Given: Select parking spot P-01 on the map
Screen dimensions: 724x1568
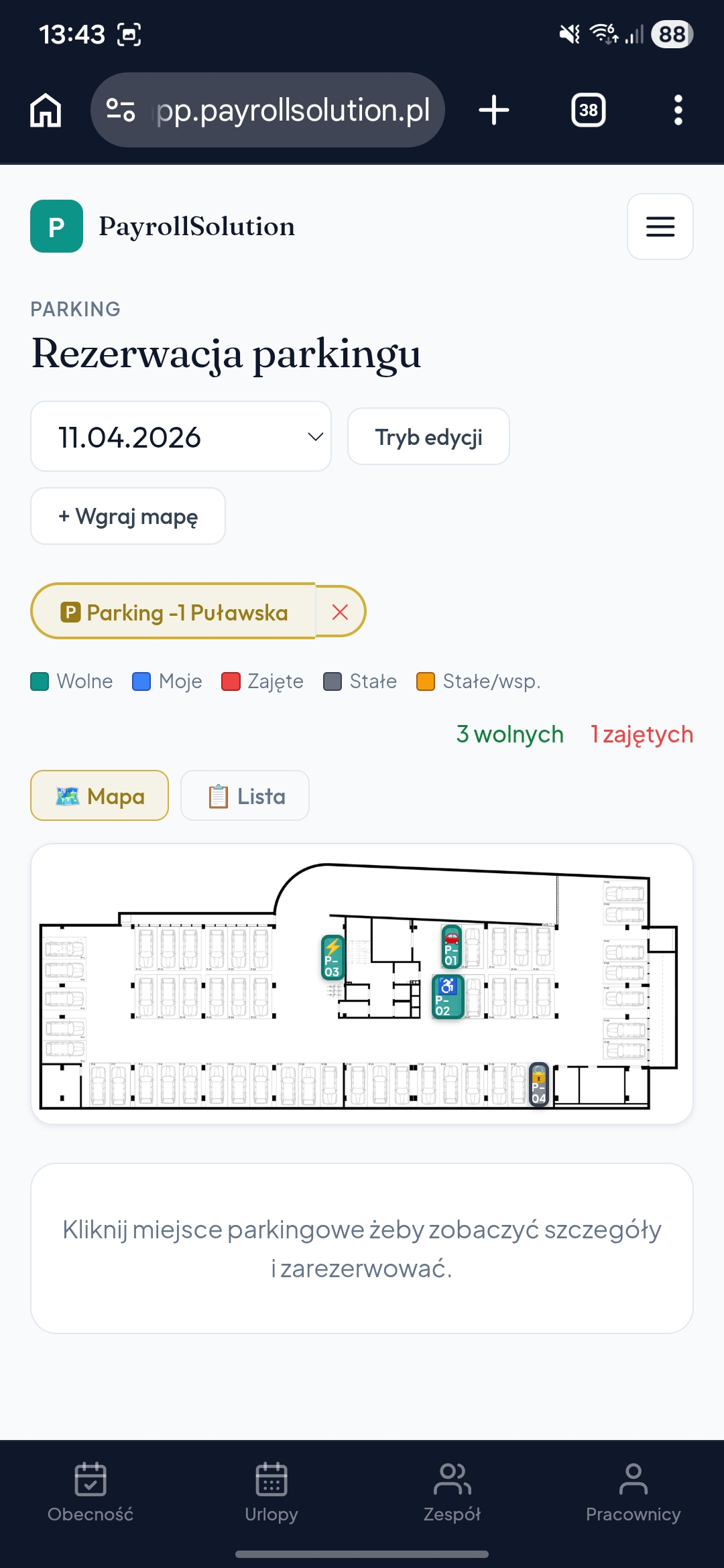Looking at the screenshot, I should (x=452, y=947).
